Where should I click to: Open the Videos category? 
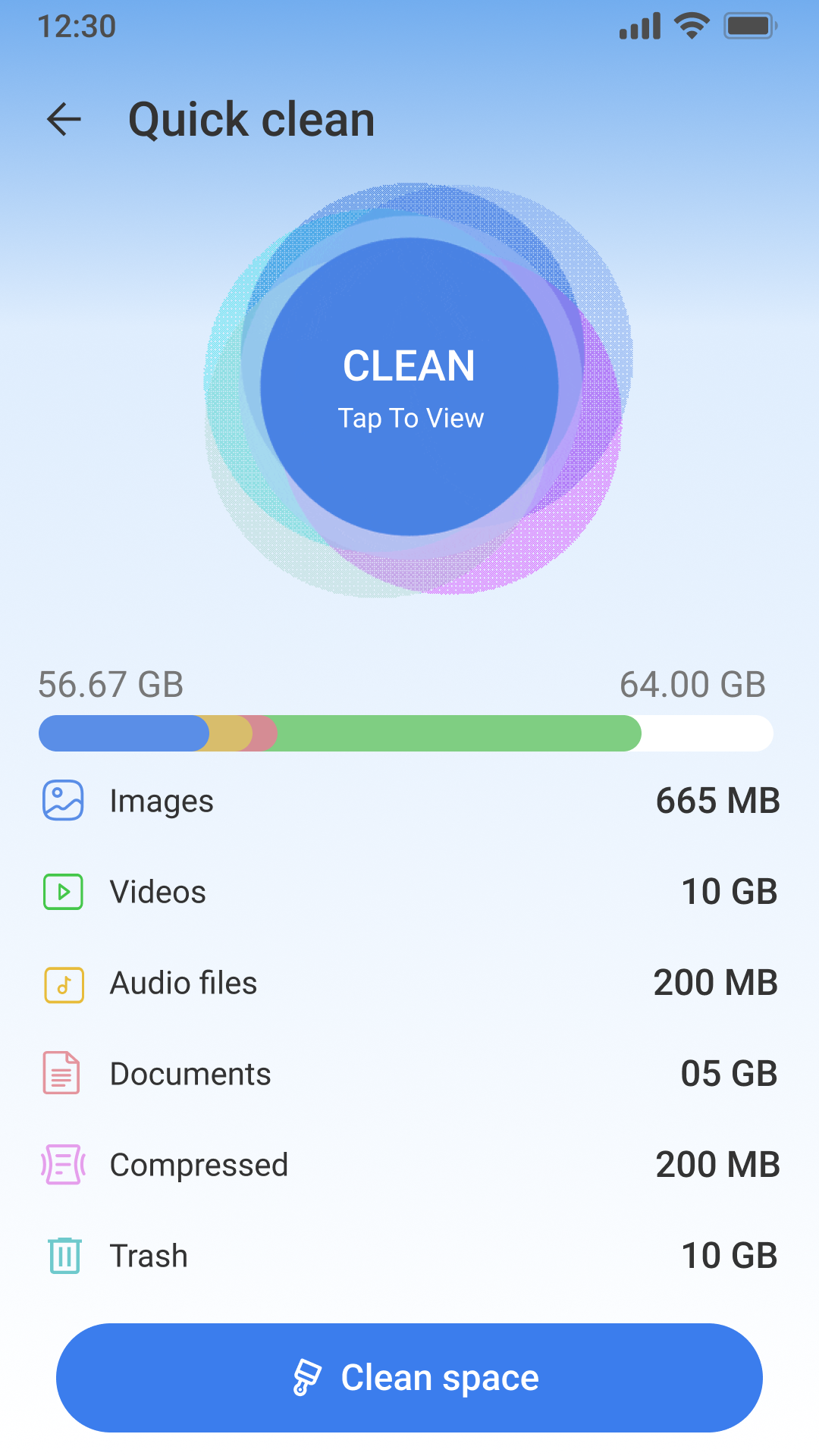409,892
